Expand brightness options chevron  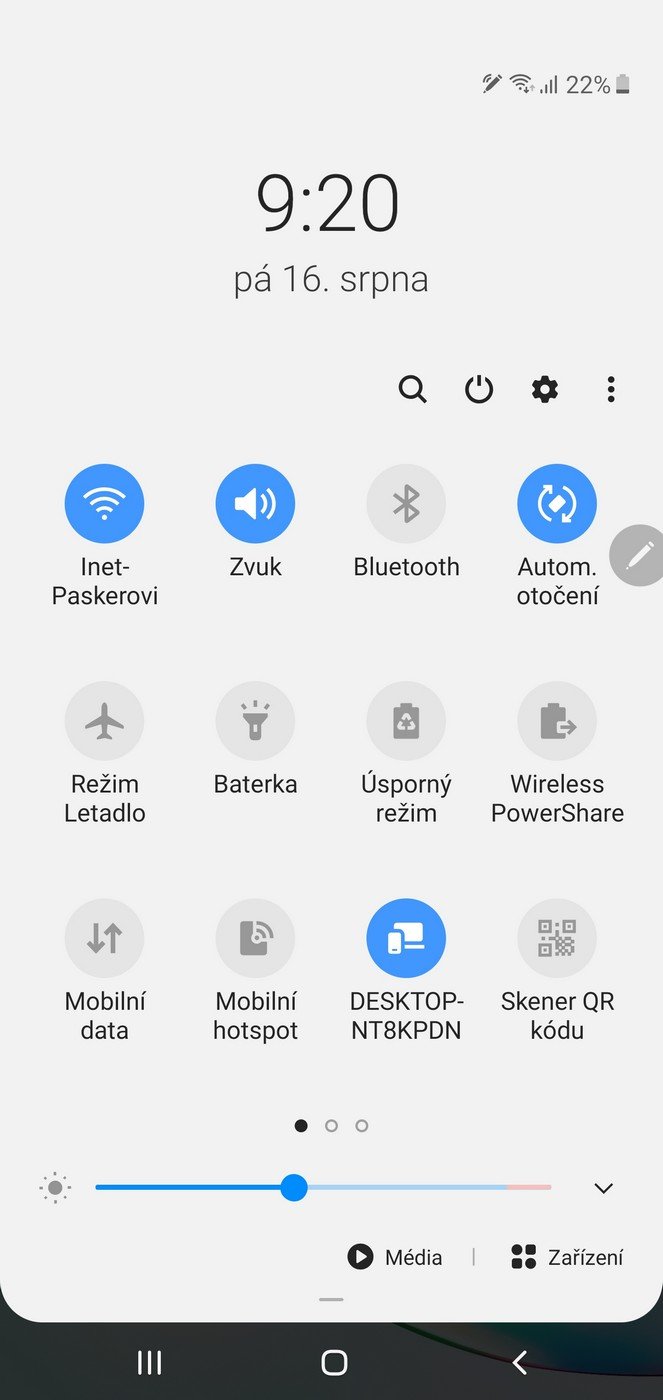pos(603,1188)
